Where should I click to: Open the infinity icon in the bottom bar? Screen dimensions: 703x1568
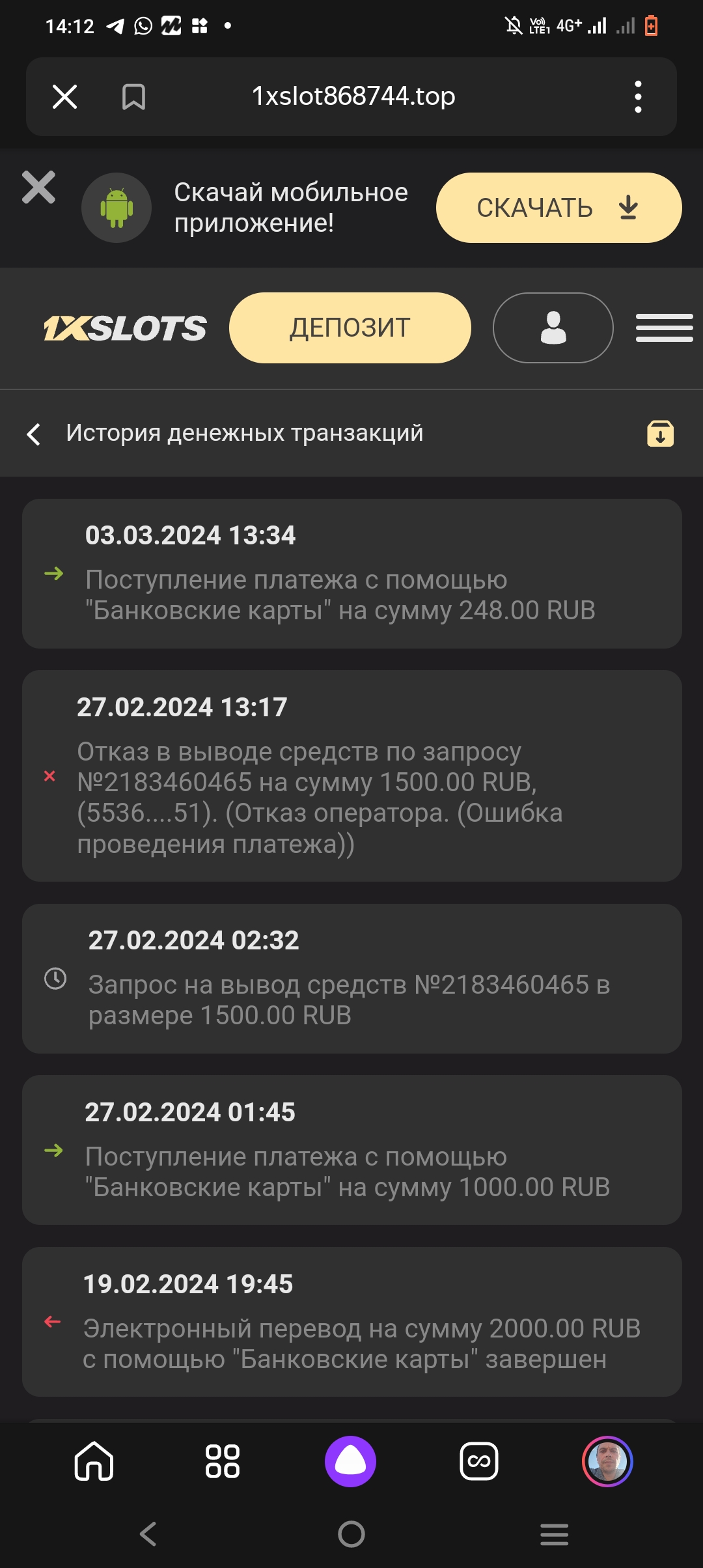[x=479, y=1461]
